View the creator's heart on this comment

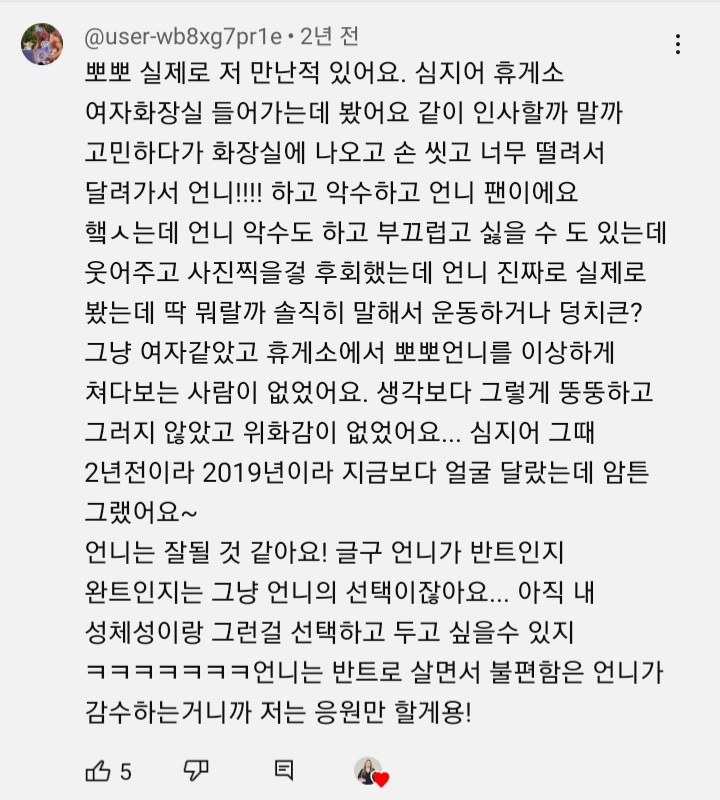tap(371, 771)
